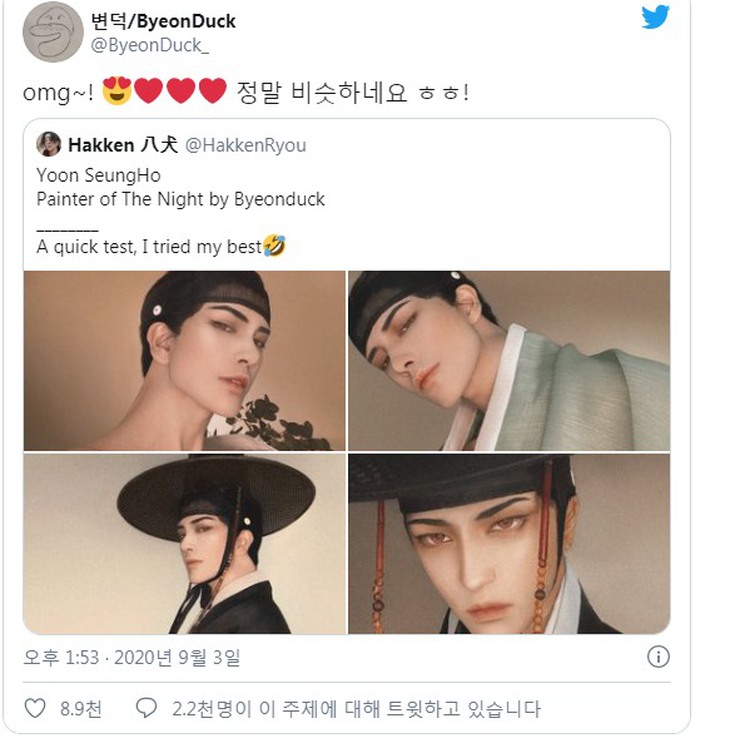The width and height of the screenshot is (730, 748).
Task: View the close-up photo with red bead strings
Action: pyautogui.click(x=508, y=544)
